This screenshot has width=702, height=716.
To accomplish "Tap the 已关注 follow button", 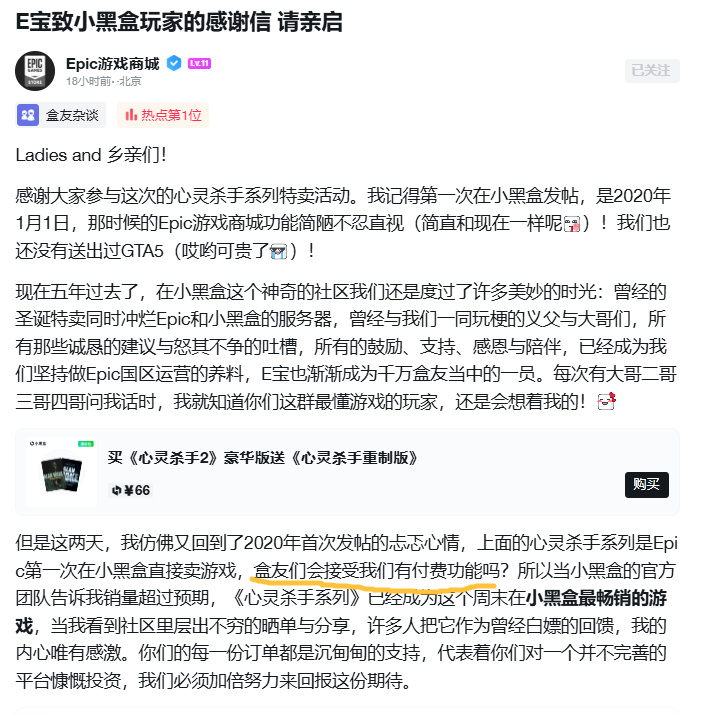I will (652, 71).
